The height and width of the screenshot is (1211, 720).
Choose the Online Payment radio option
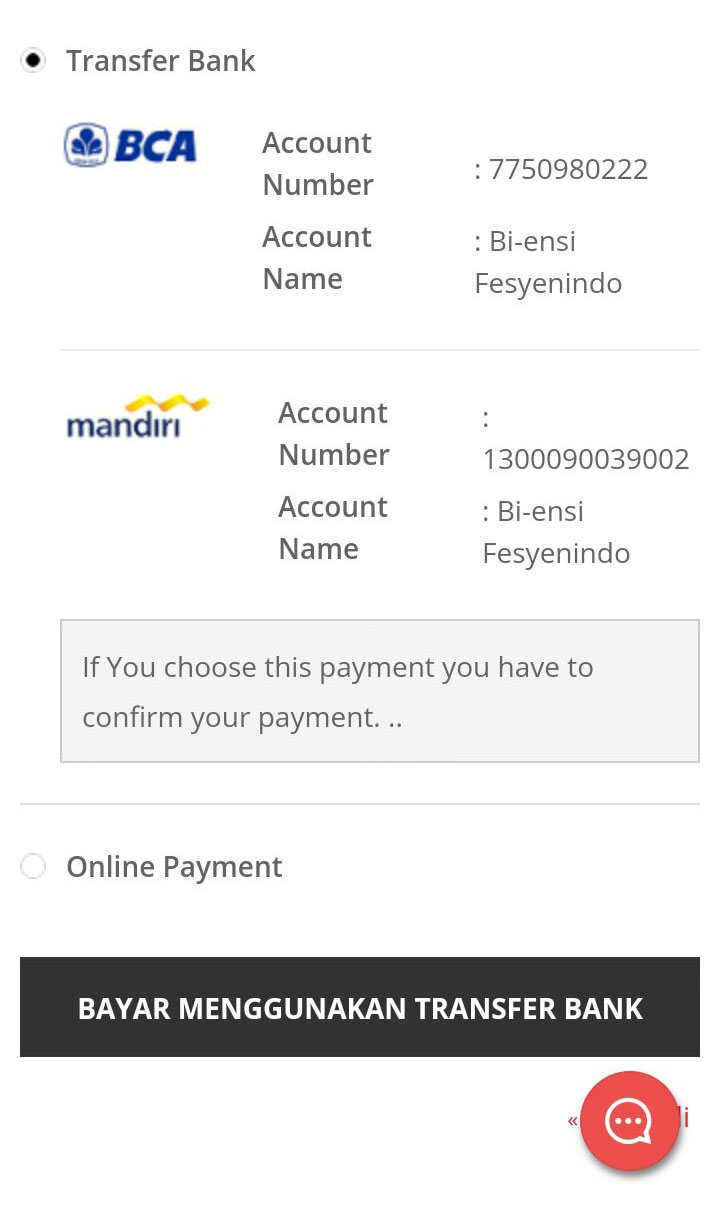point(33,866)
